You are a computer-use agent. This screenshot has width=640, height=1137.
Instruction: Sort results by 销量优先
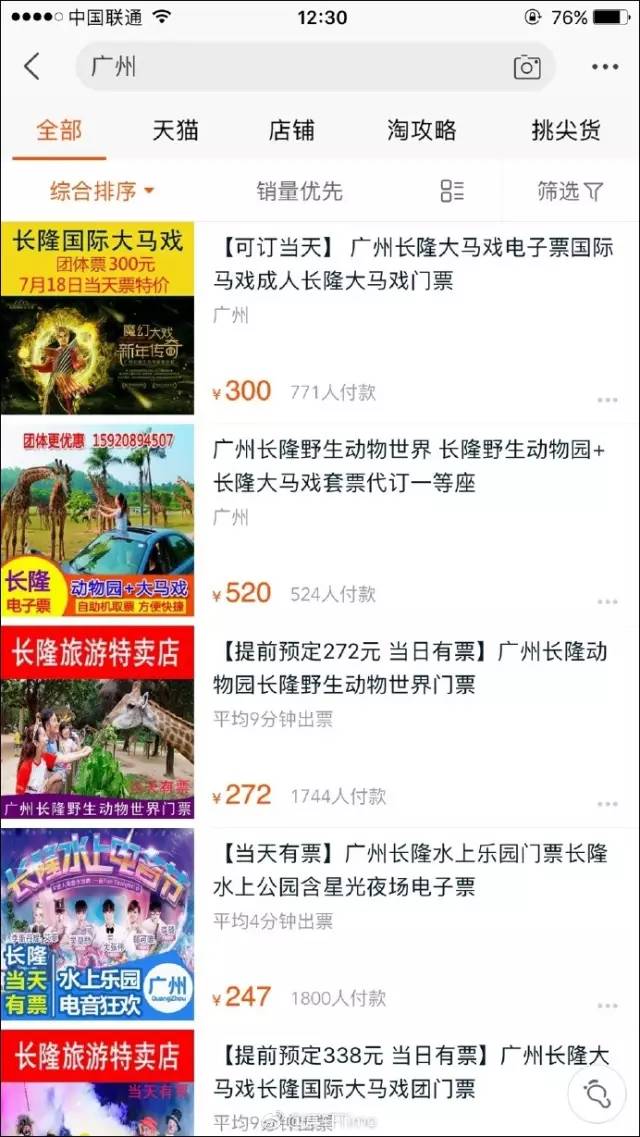click(x=299, y=191)
